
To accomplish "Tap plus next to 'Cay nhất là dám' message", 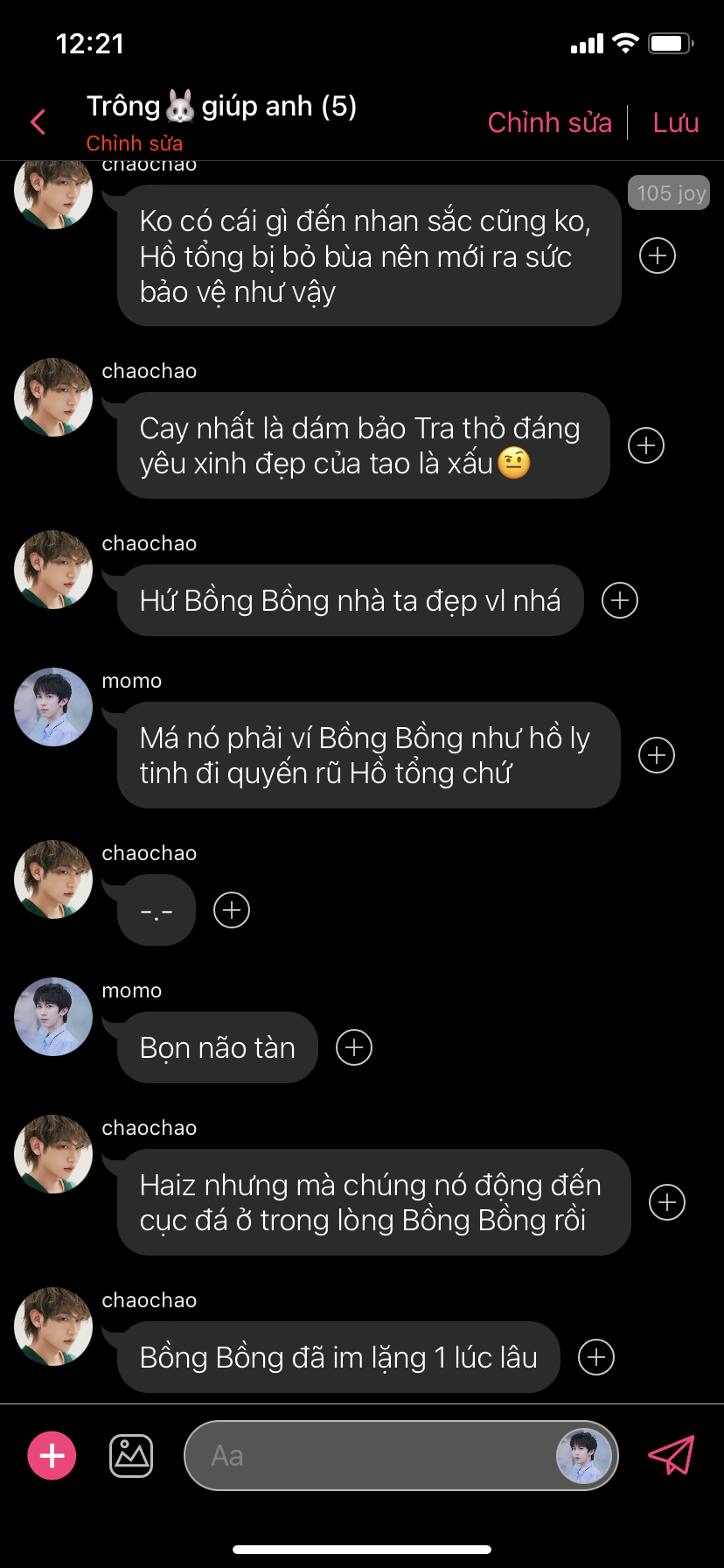I will coord(646,445).
